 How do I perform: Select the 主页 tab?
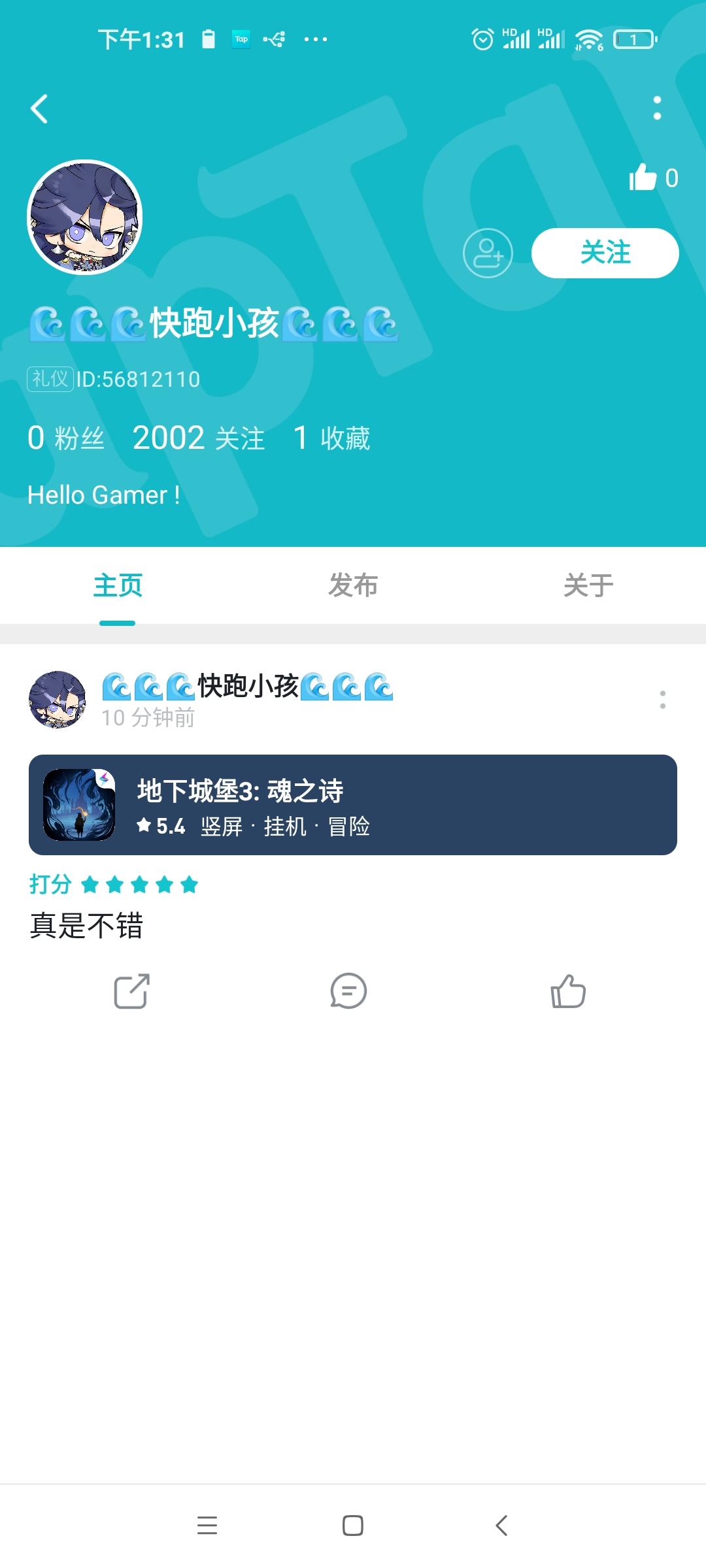click(x=118, y=585)
